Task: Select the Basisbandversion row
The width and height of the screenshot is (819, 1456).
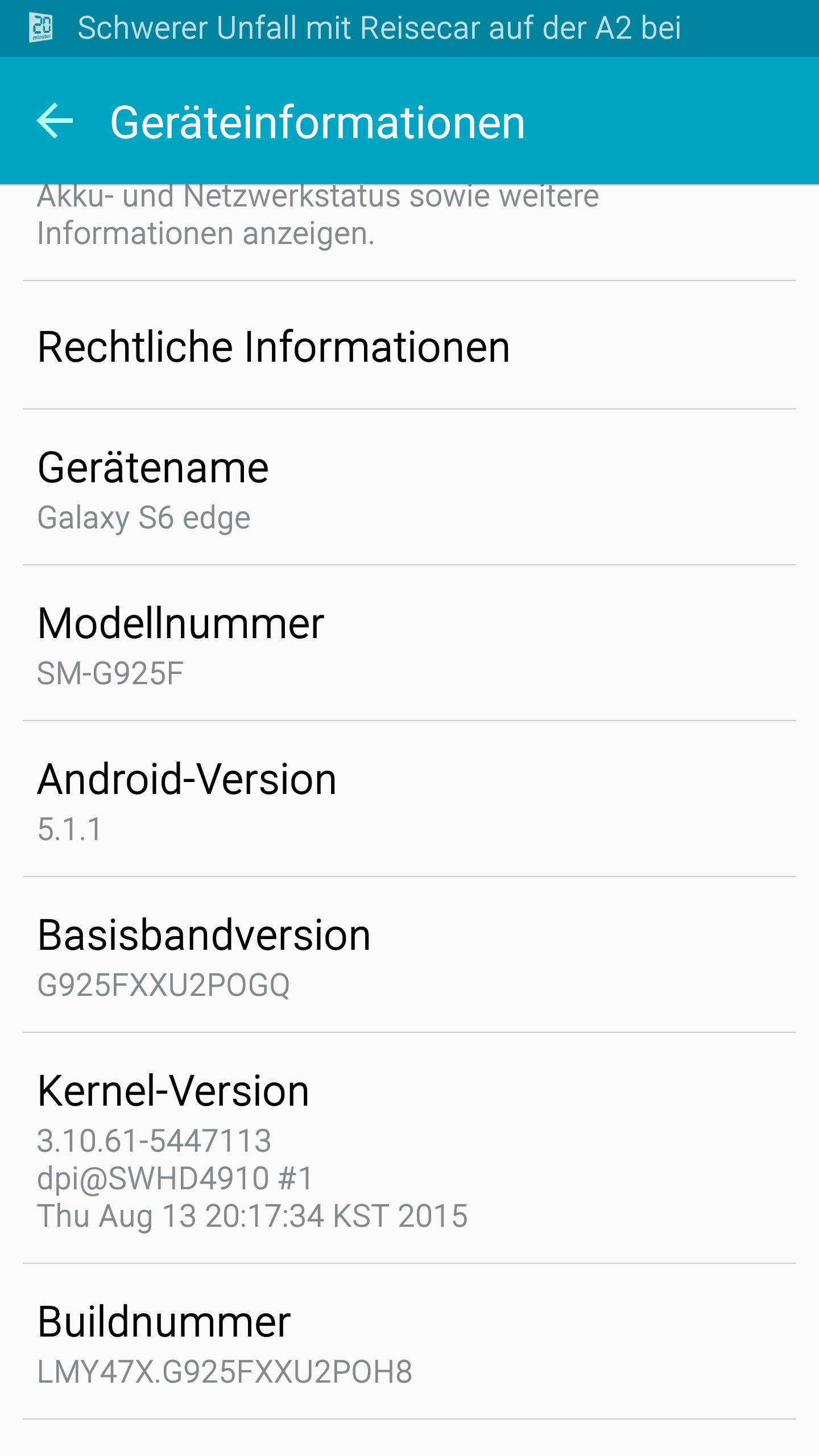Action: pyautogui.click(x=409, y=955)
